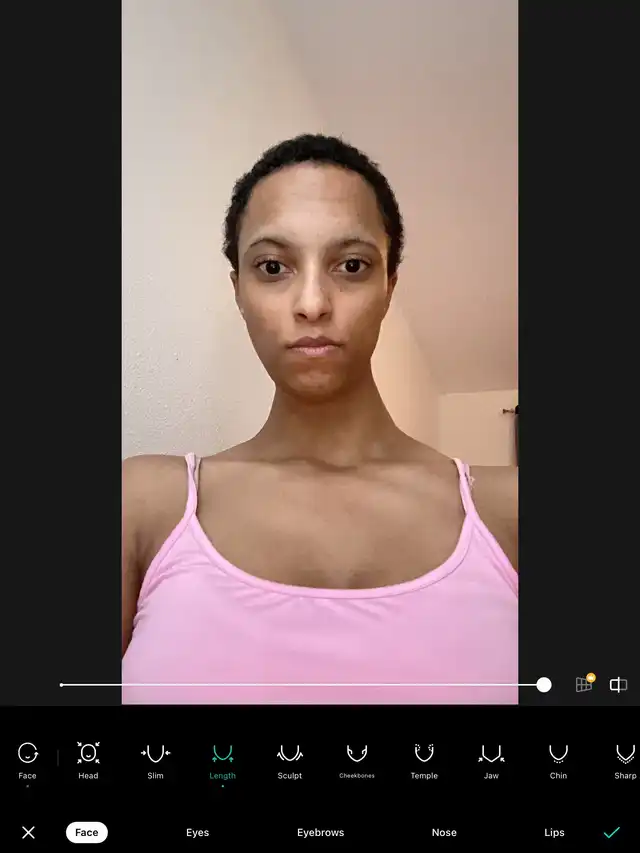The height and width of the screenshot is (853, 640).
Task: Pick the Sculpt tool
Action: pyautogui.click(x=290, y=761)
